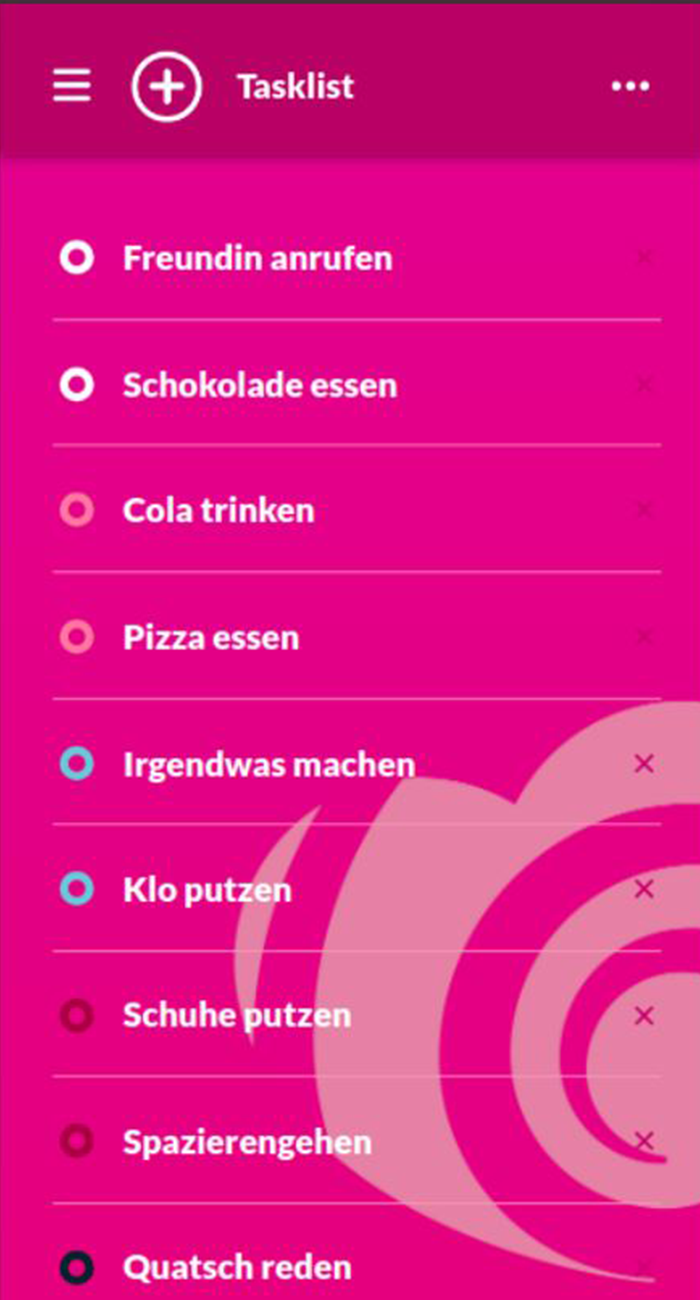Delete the 'Irgendwas machen' task
This screenshot has width=700, height=1300.
(x=644, y=764)
